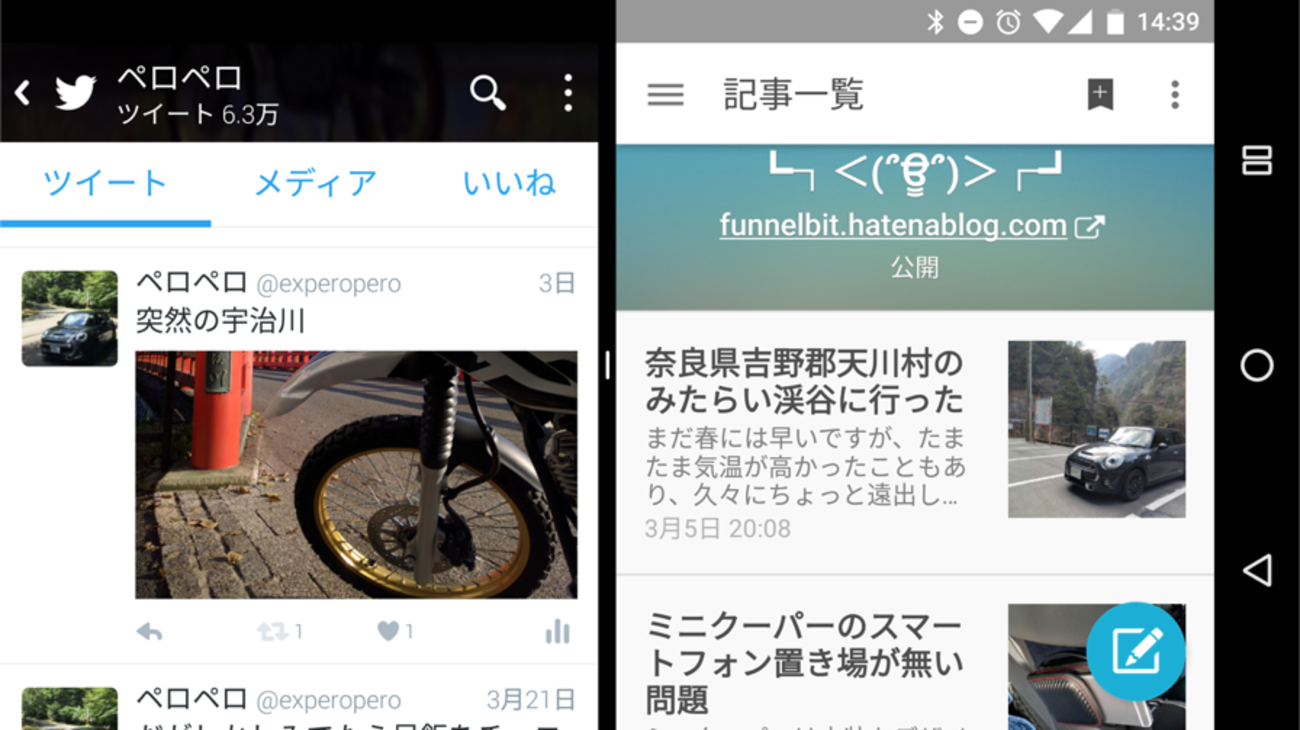Go back from ペロペロ's Twitter profile
This screenshot has height=730, width=1300.
pyautogui.click(x=23, y=93)
